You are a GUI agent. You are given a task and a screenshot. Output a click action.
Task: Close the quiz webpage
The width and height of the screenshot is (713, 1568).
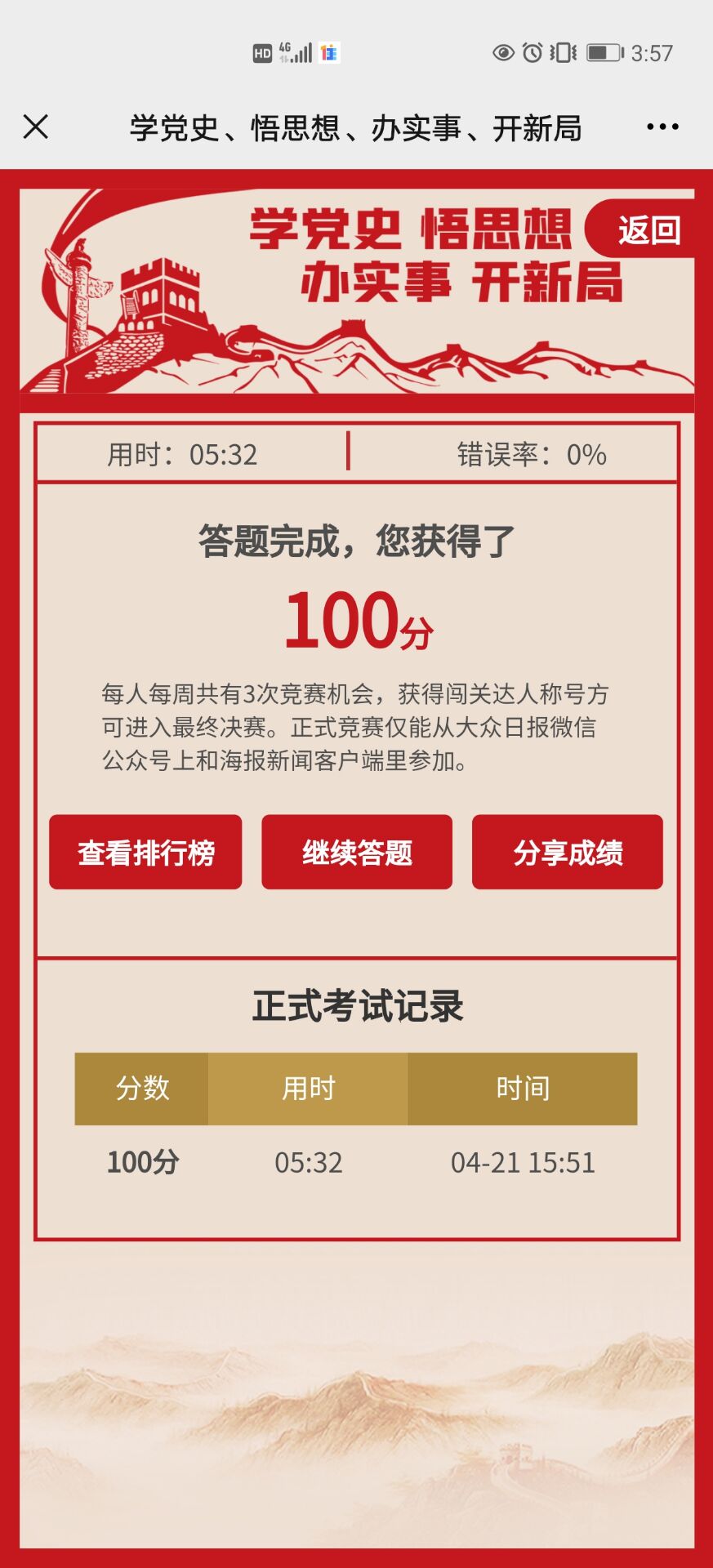36,127
